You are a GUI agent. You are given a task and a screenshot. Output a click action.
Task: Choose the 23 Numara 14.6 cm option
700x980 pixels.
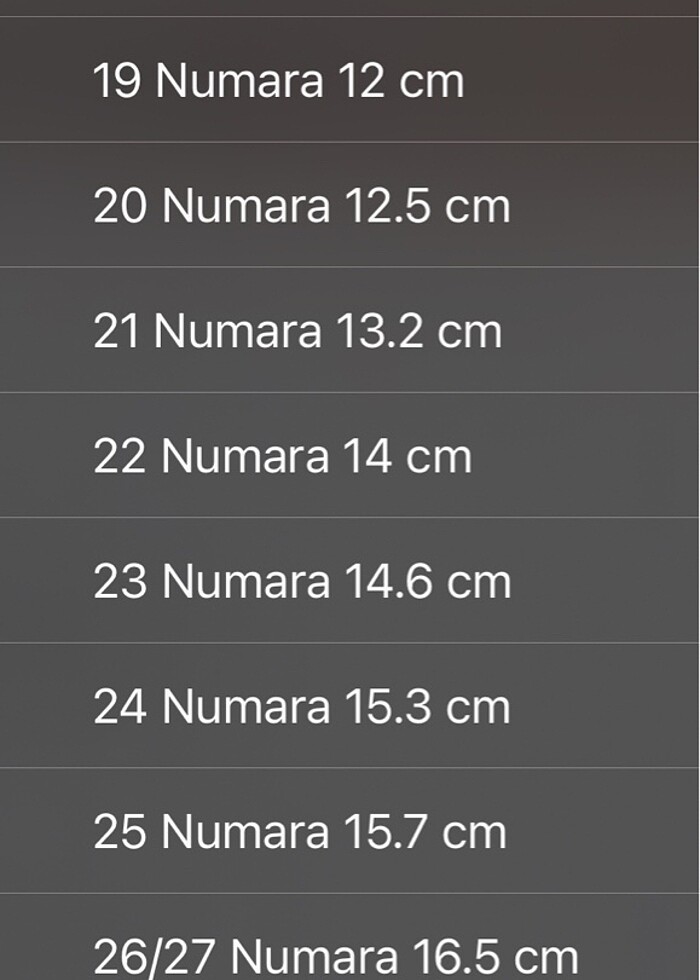click(x=302, y=581)
